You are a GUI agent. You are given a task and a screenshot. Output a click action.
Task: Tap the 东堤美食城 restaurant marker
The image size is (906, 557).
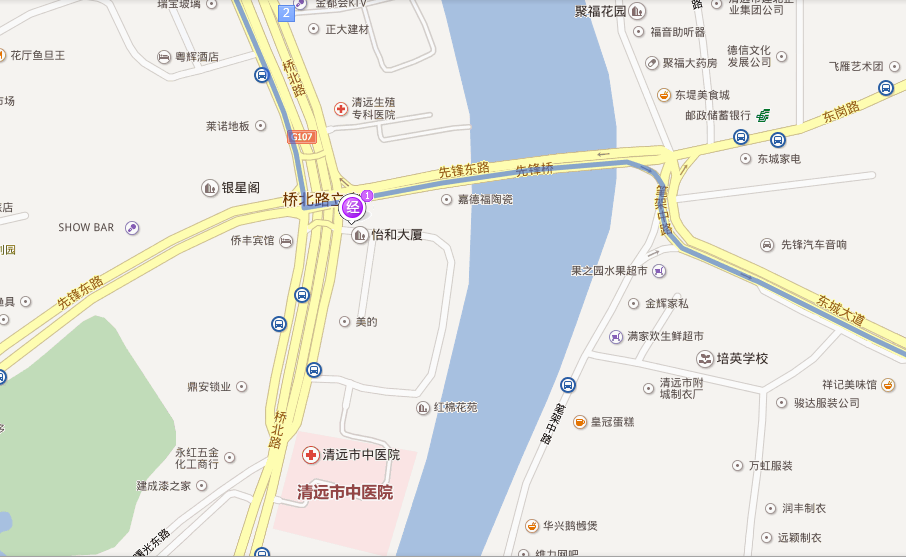(663, 95)
